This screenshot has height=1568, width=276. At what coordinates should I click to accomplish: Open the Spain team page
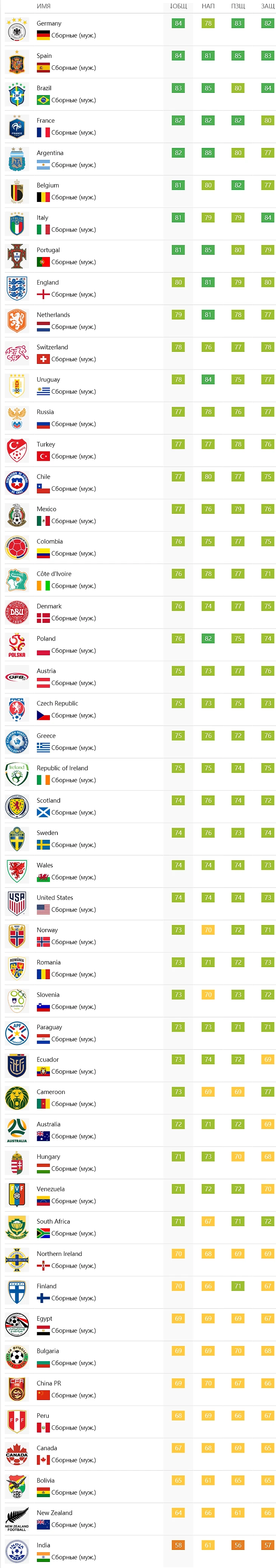point(44,55)
